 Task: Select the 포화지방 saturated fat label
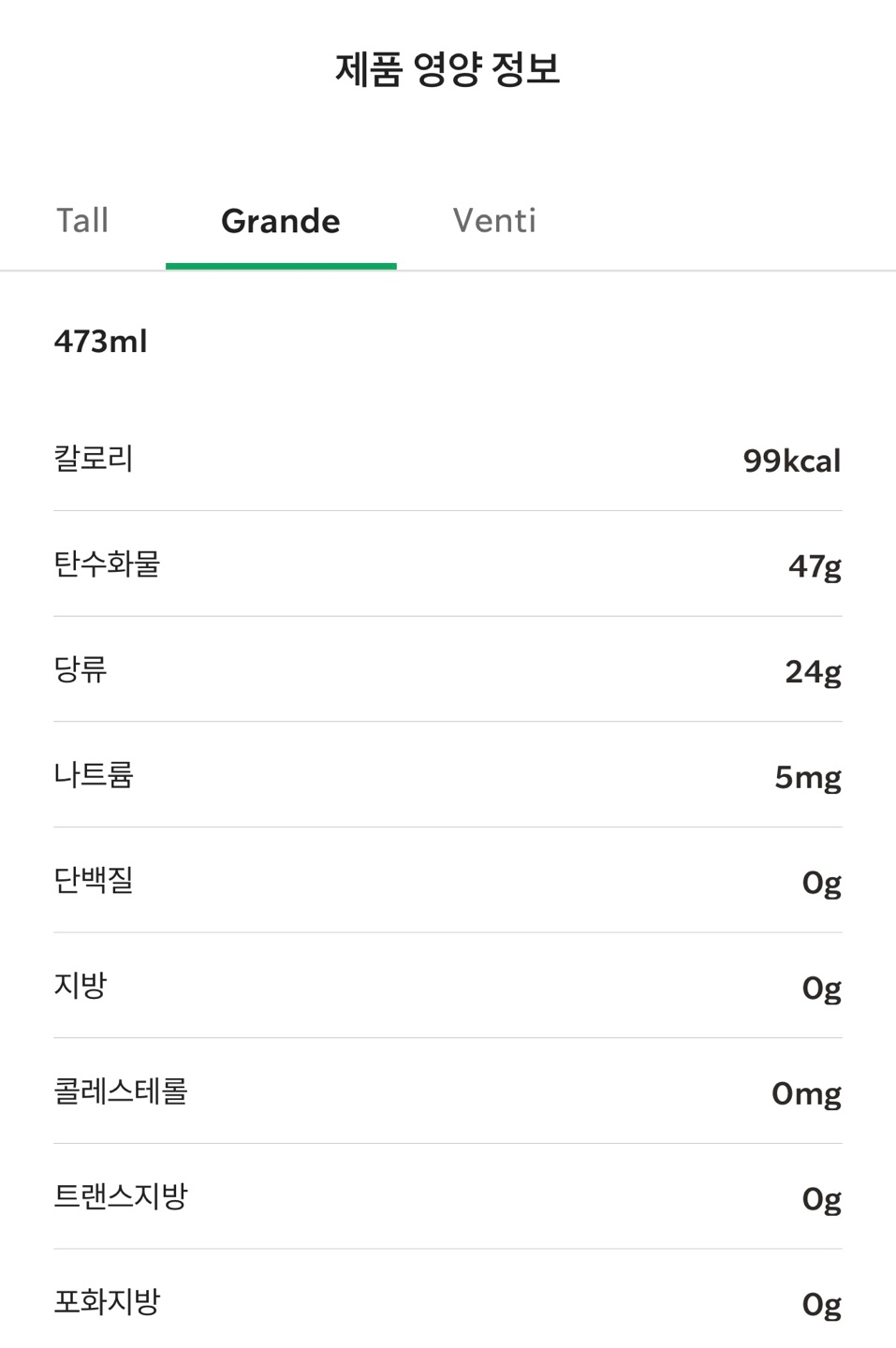click(105, 1301)
